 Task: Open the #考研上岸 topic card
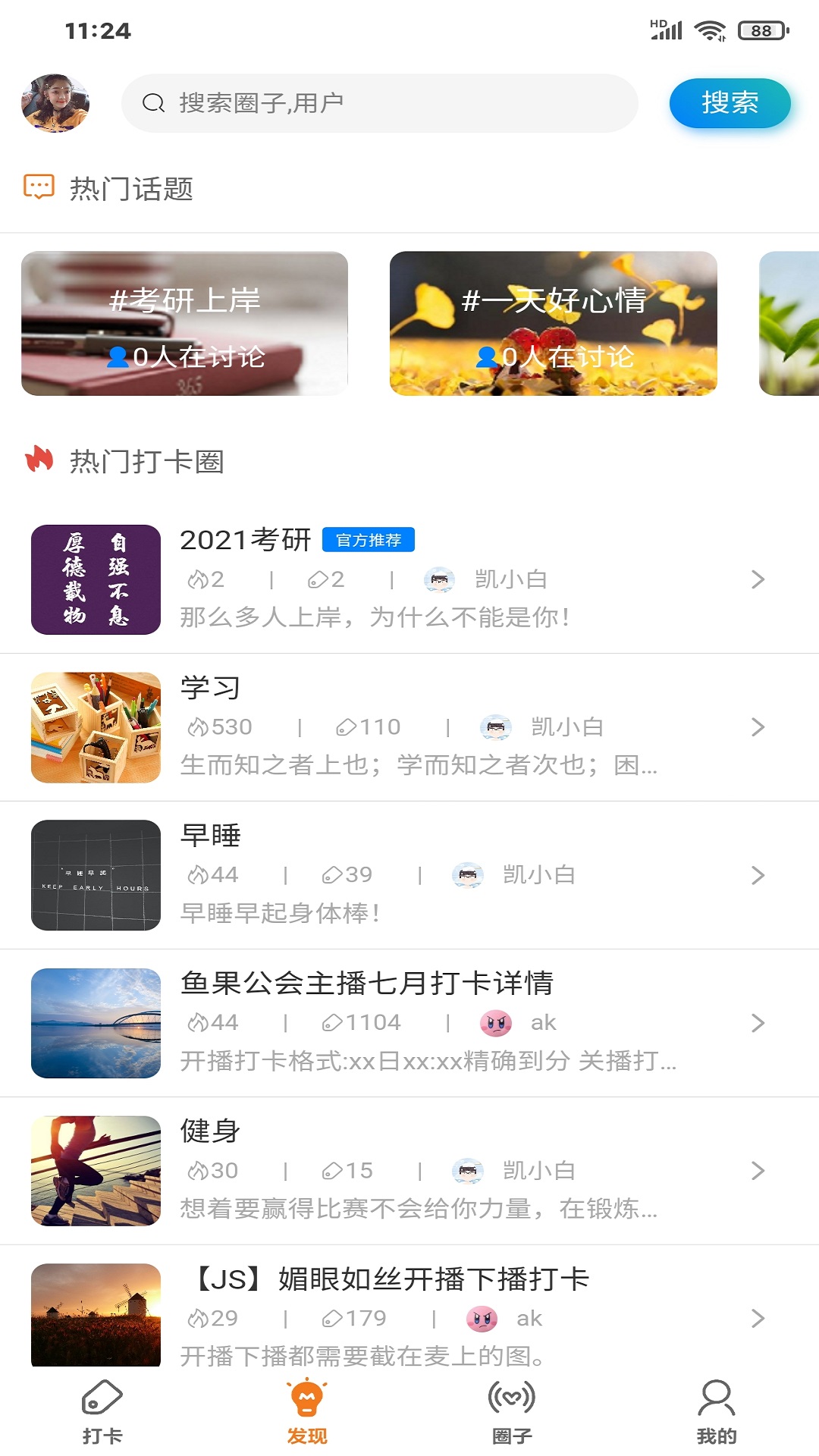(x=184, y=324)
